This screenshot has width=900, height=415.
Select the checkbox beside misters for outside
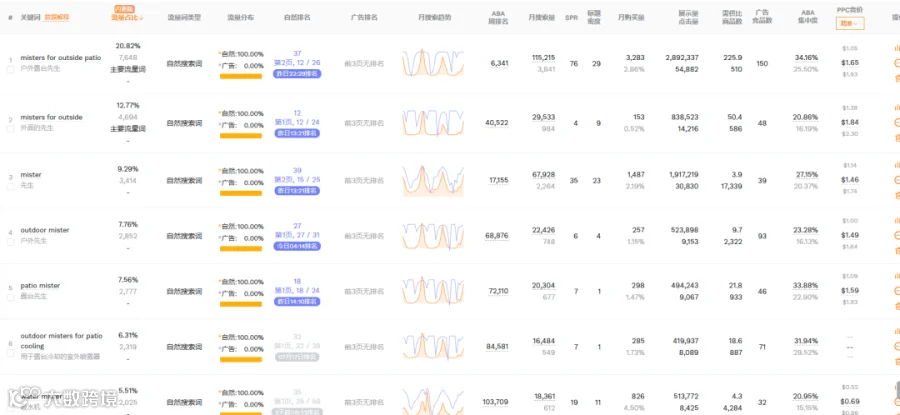10,129
